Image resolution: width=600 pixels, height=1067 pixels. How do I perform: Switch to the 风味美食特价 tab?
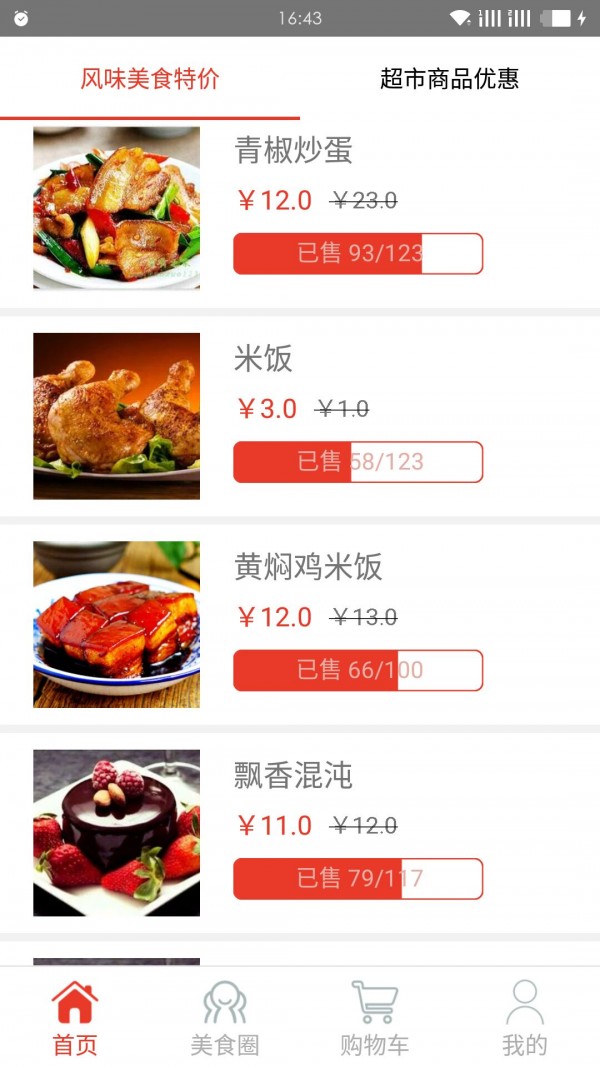point(150,79)
